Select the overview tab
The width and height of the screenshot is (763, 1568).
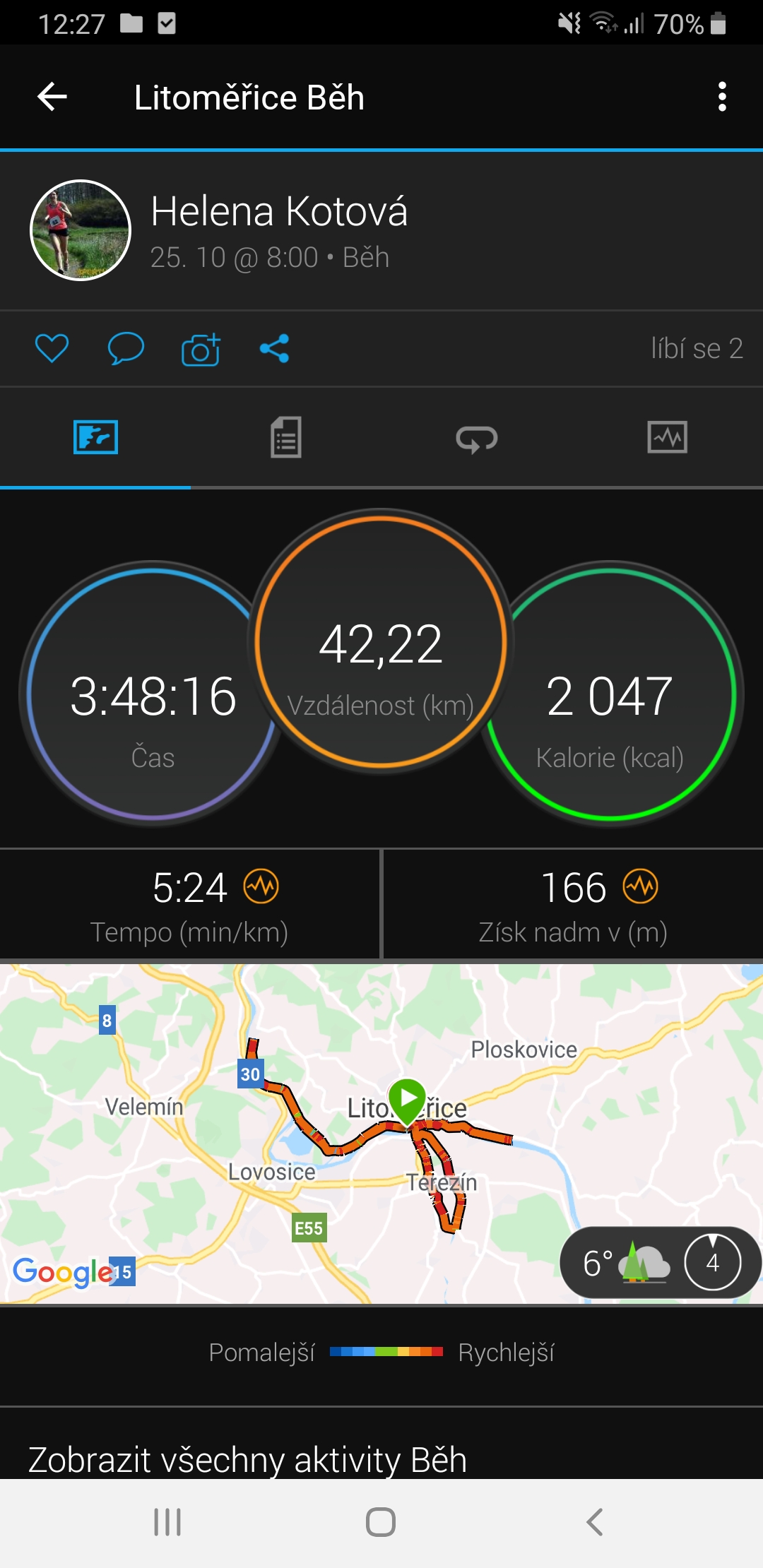95,437
